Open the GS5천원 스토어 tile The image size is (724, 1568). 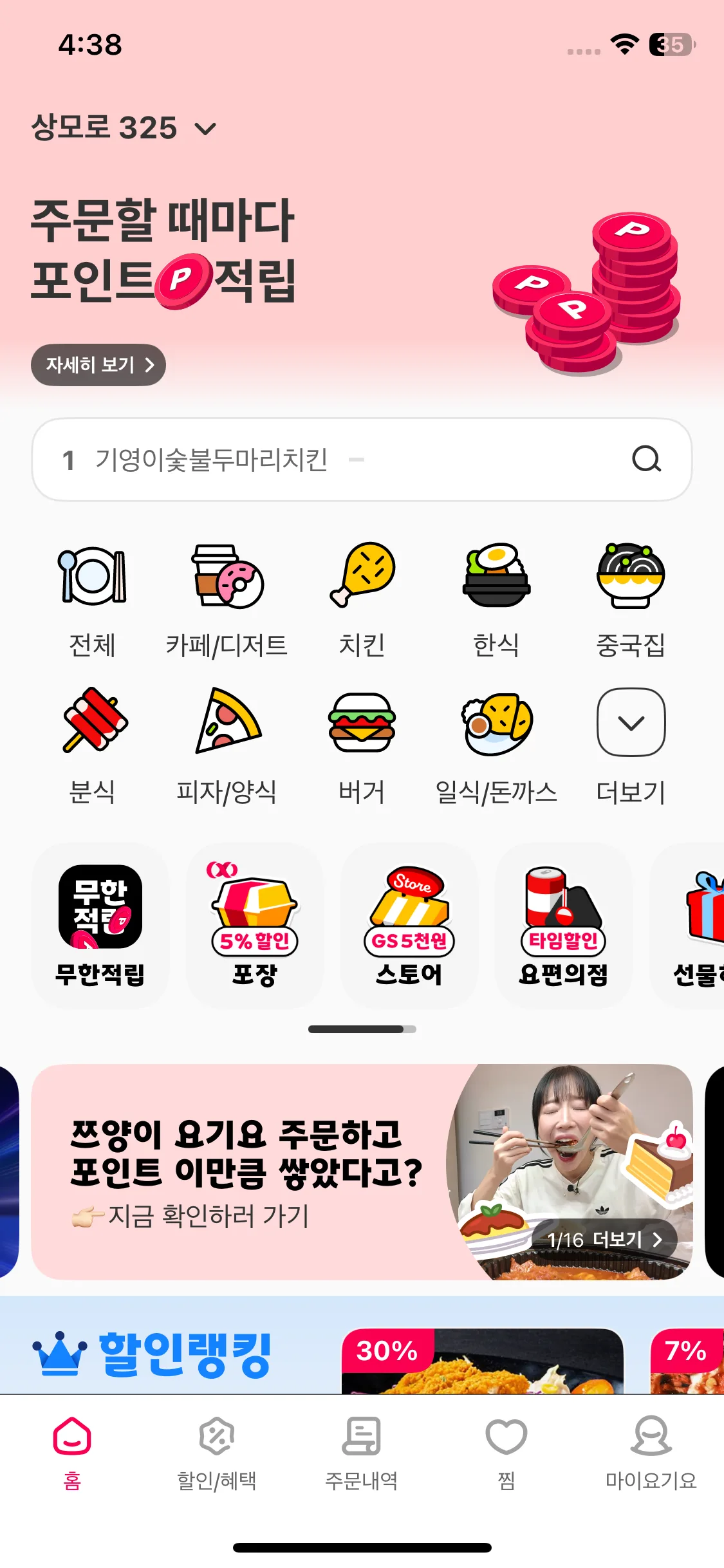[x=409, y=926]
